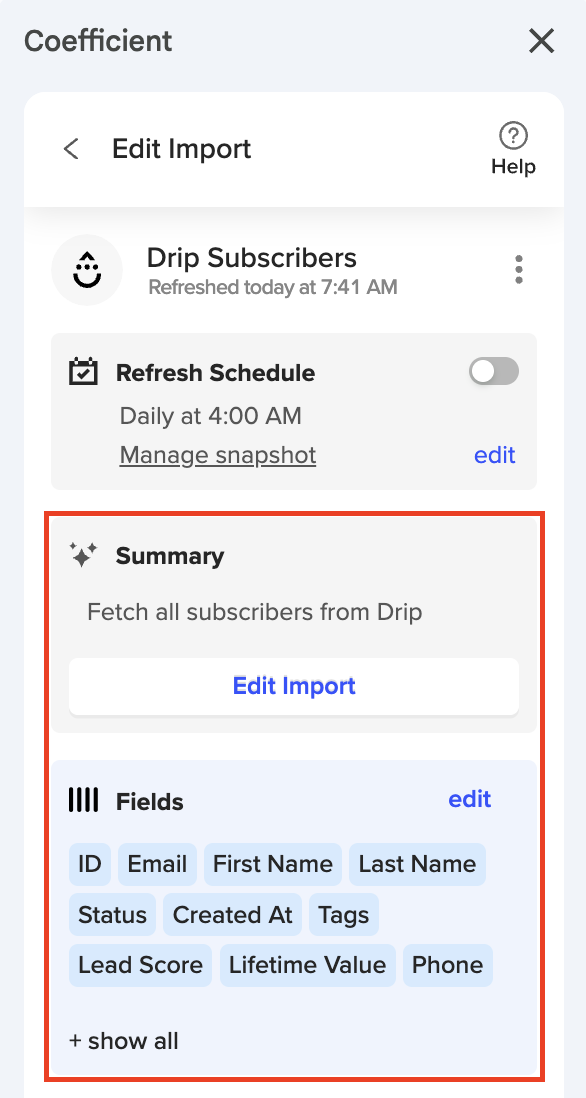Enable the Refresh Schedule toggle
This screenshot has width=586, height=1098.
pos(494,371)
